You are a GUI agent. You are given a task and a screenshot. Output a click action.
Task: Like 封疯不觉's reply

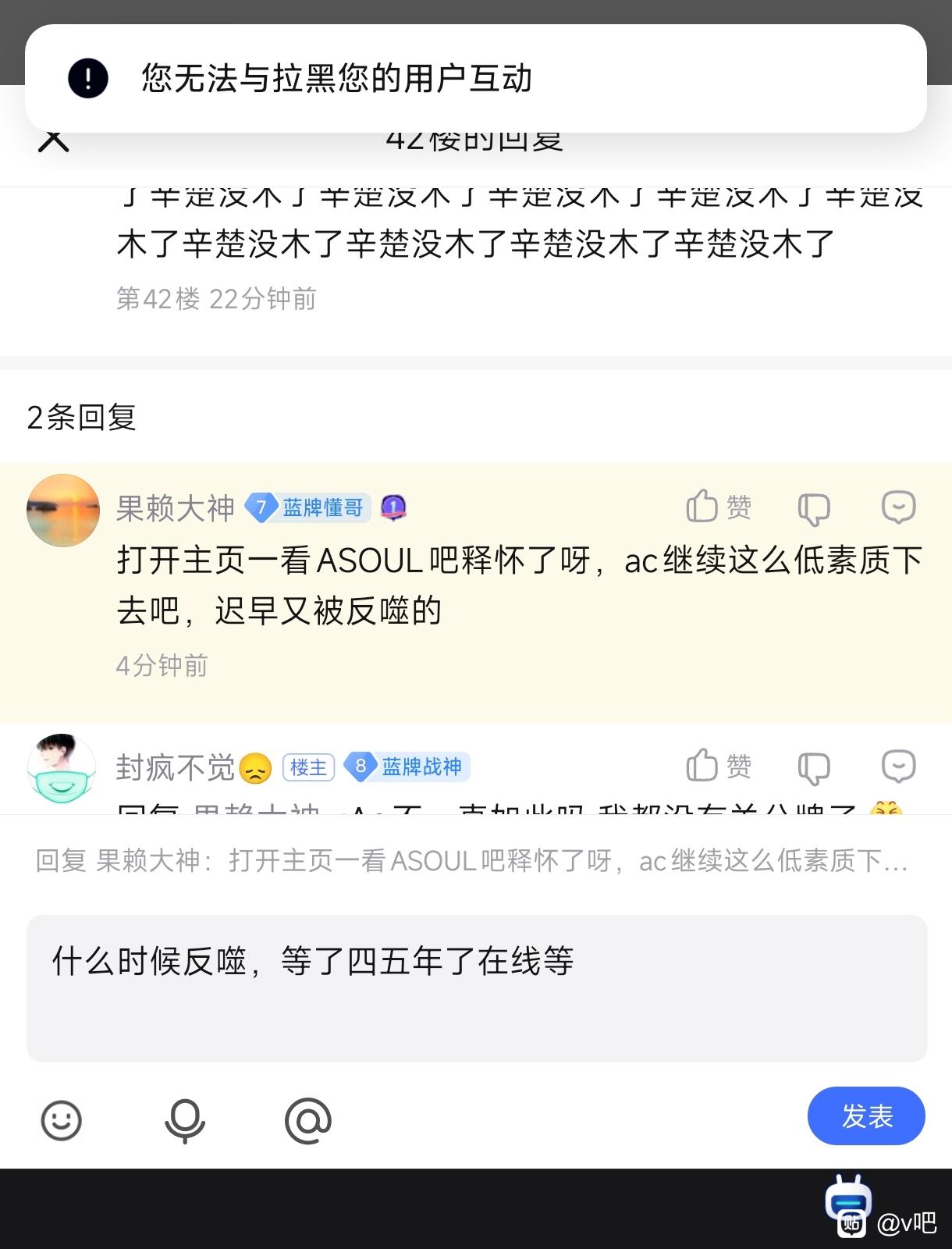tap(718, 767)
